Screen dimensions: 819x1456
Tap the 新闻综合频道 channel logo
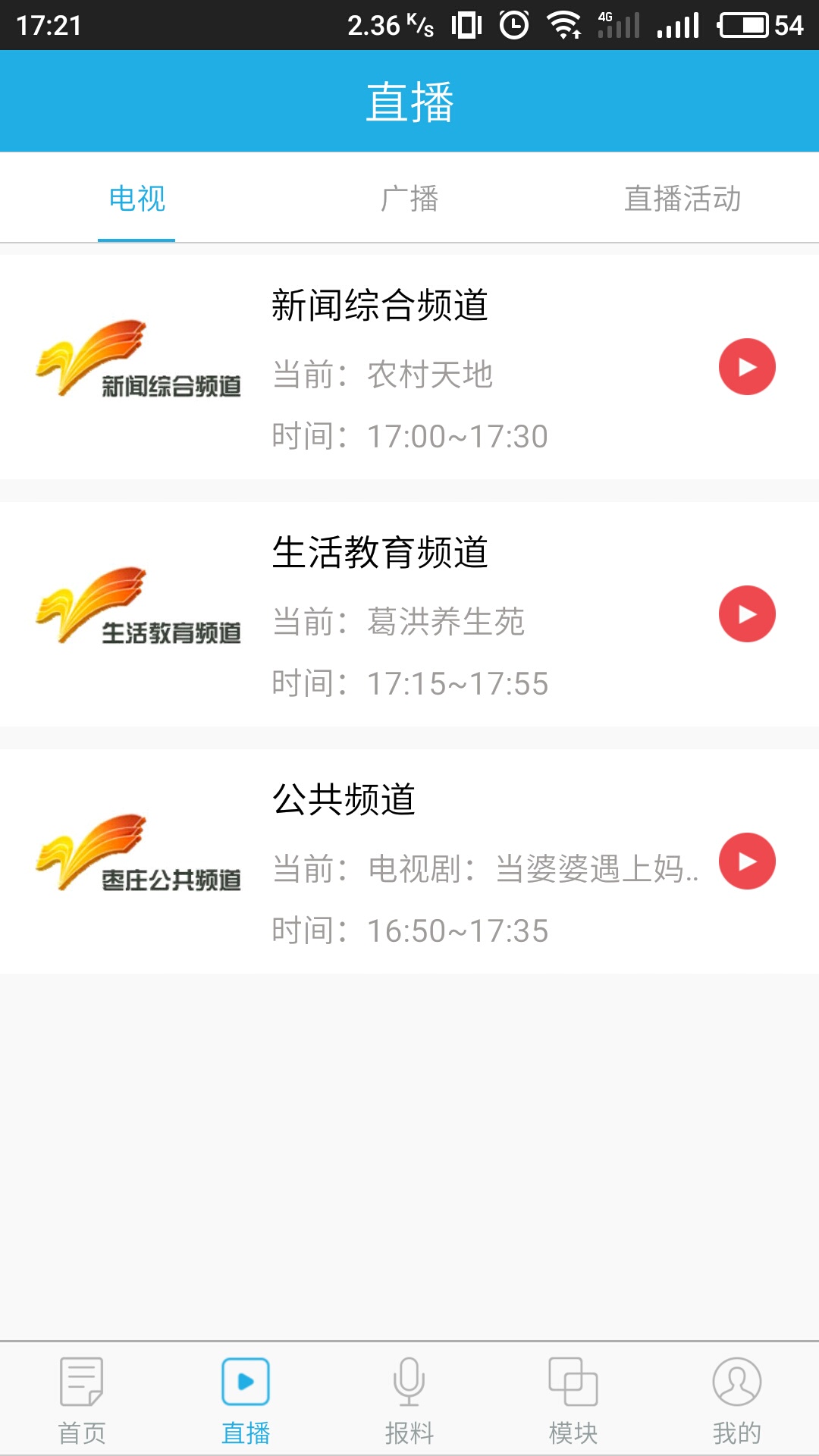pyautogui.click(x=140, y=364)
